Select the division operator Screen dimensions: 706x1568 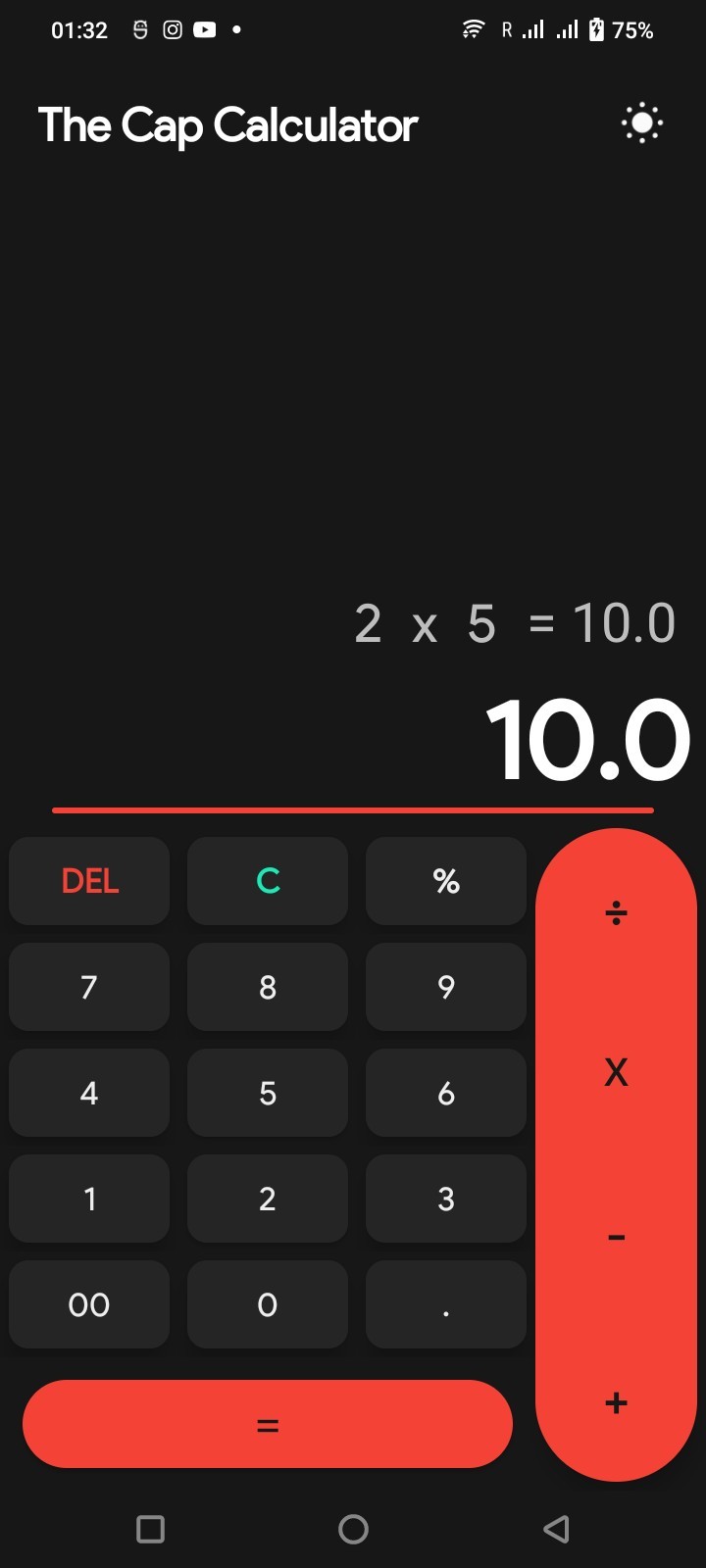click(616, 914)
